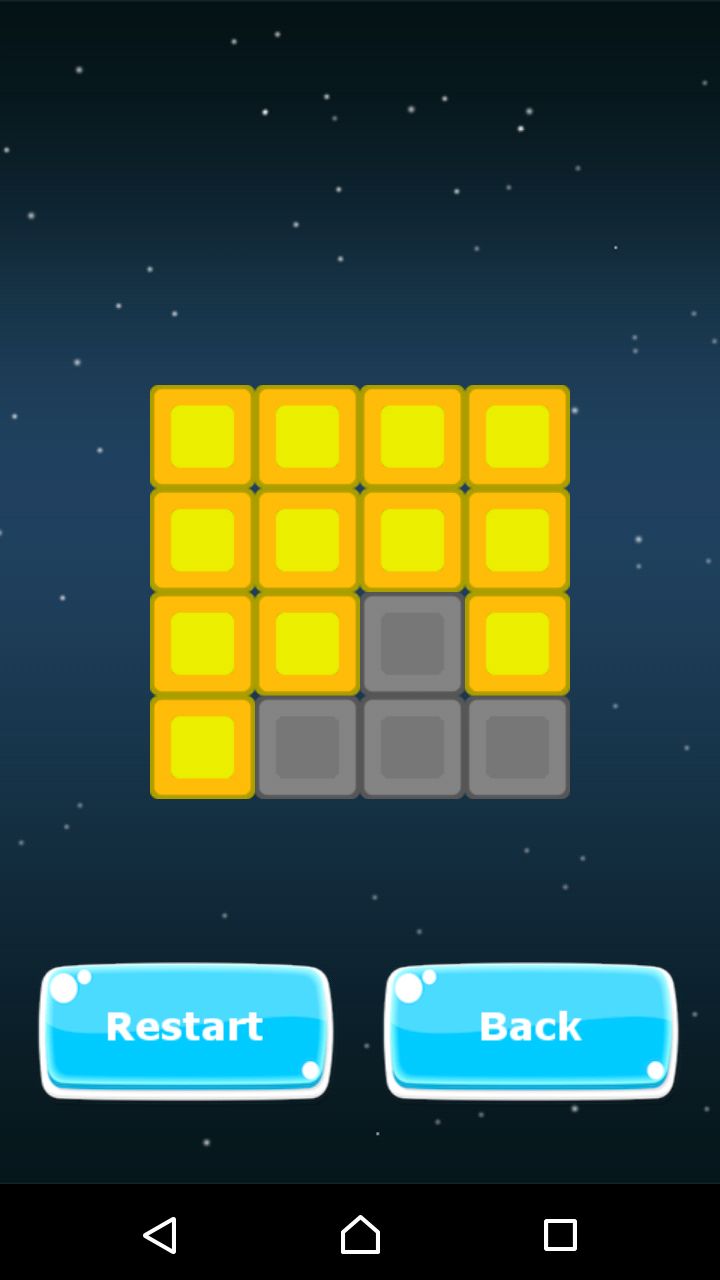Restart the puzzle
720x1280 pixels.
(x=185, y=1030)
